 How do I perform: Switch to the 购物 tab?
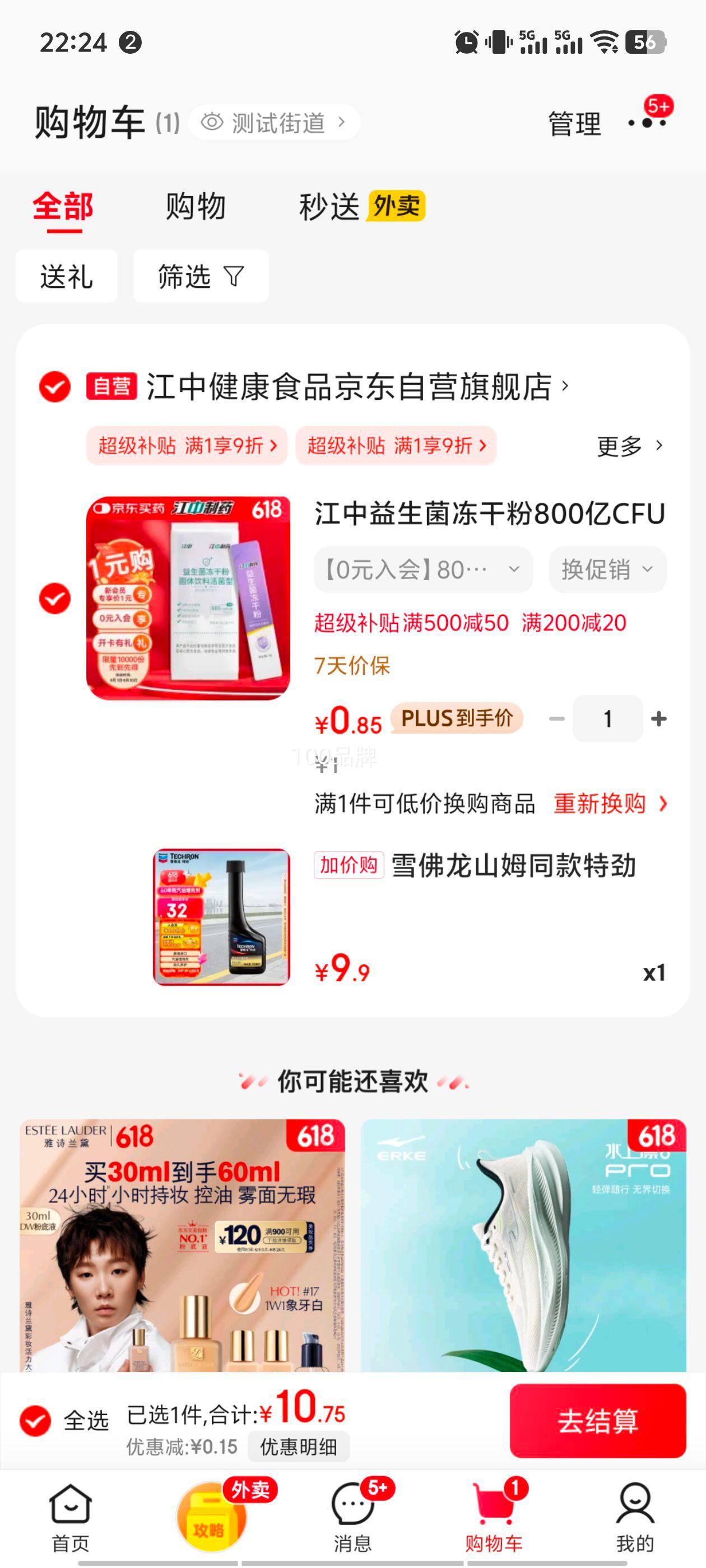pyautogui.click(x=196, y=206)
